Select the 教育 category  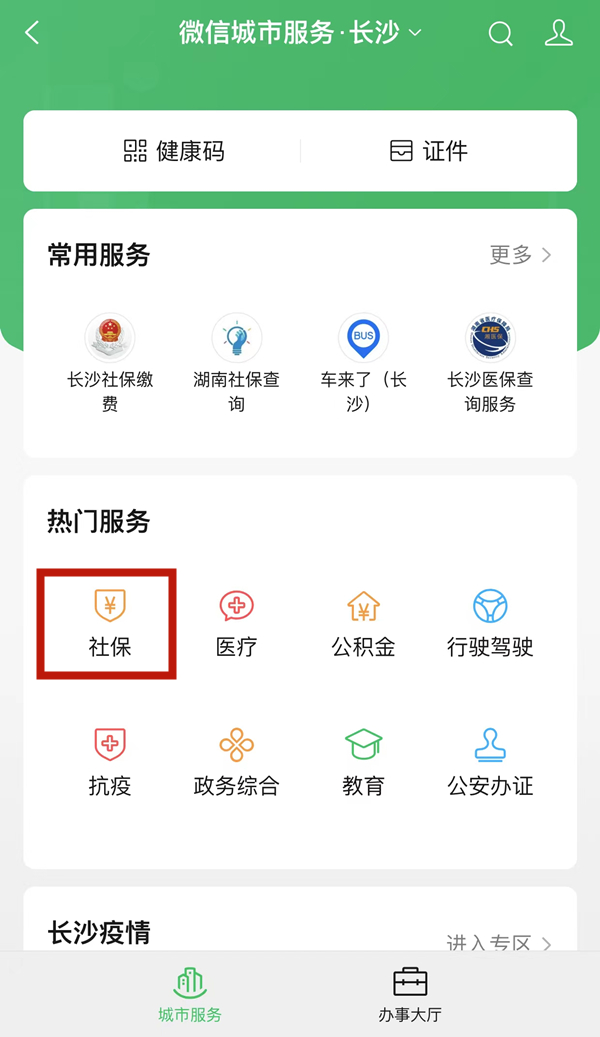point(363,762)
